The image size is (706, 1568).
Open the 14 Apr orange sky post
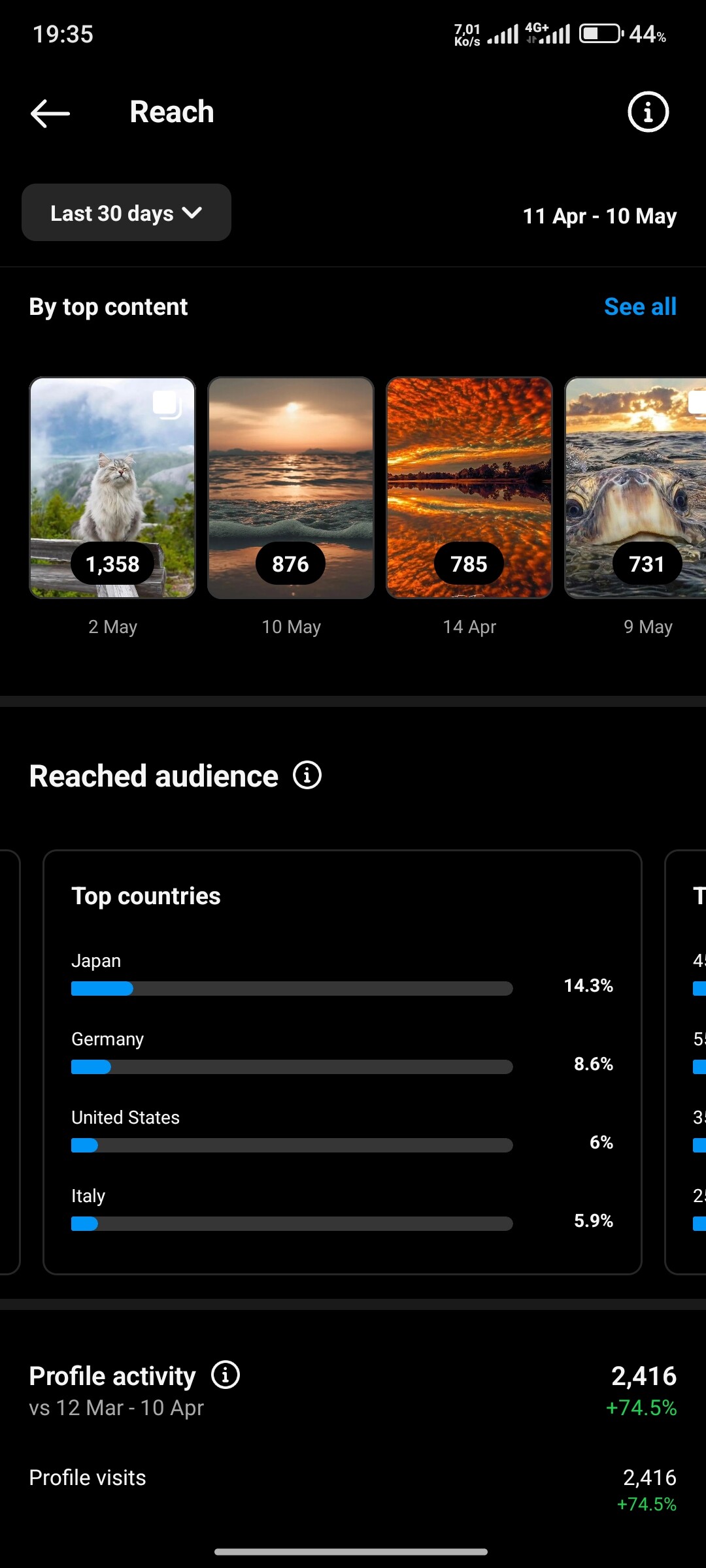pos(469,487)
